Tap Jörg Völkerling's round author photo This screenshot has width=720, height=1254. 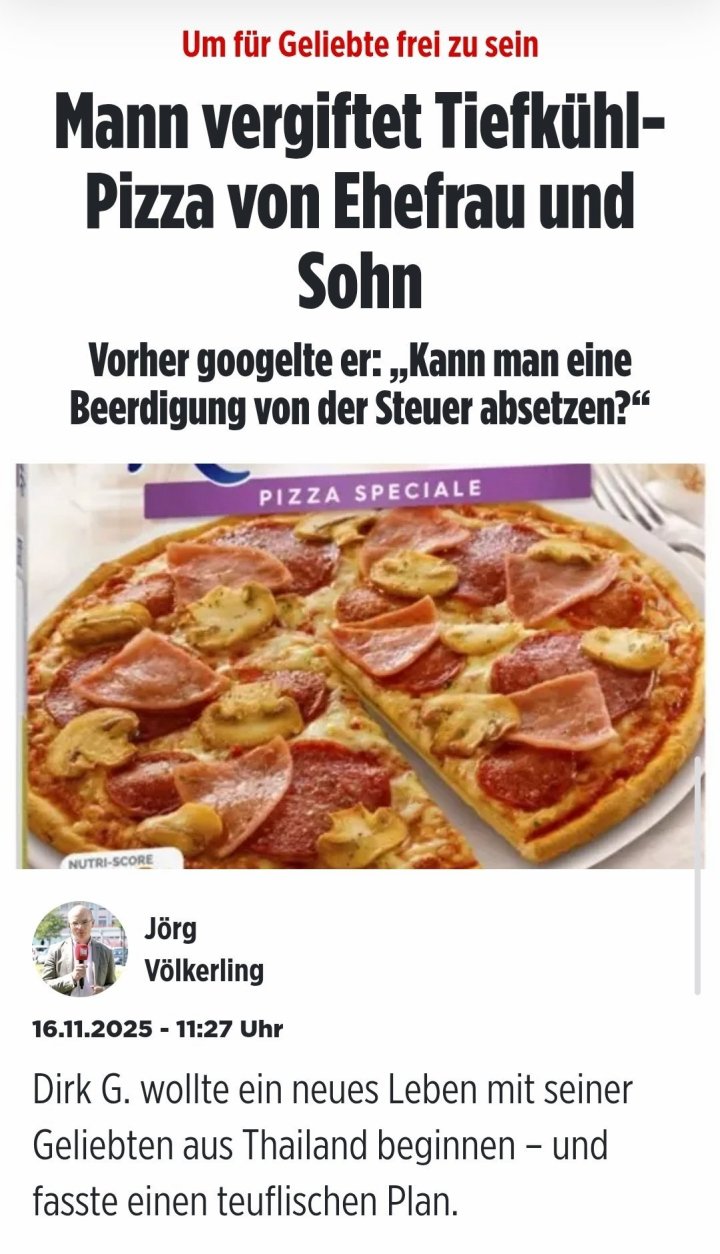[80, 950]
